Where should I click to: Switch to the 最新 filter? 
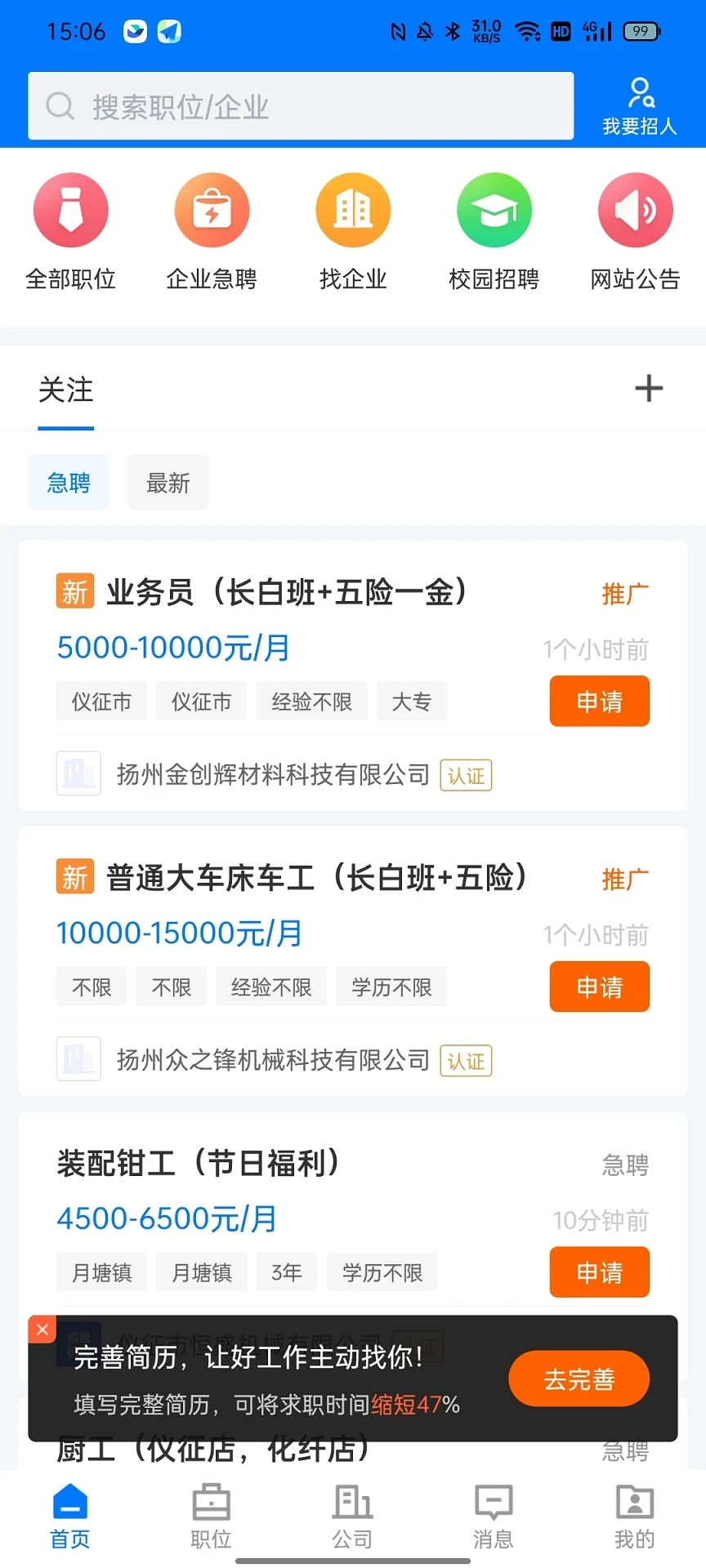tap(168, 482)
